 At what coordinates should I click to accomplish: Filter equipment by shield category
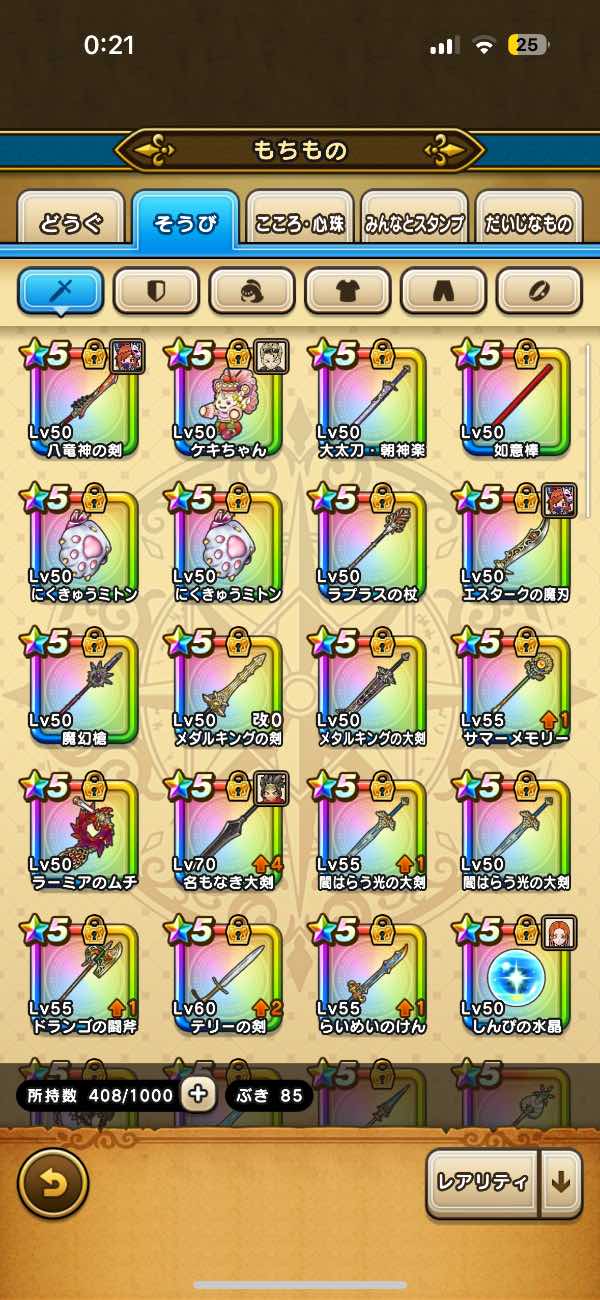click(x=157, y=291)
